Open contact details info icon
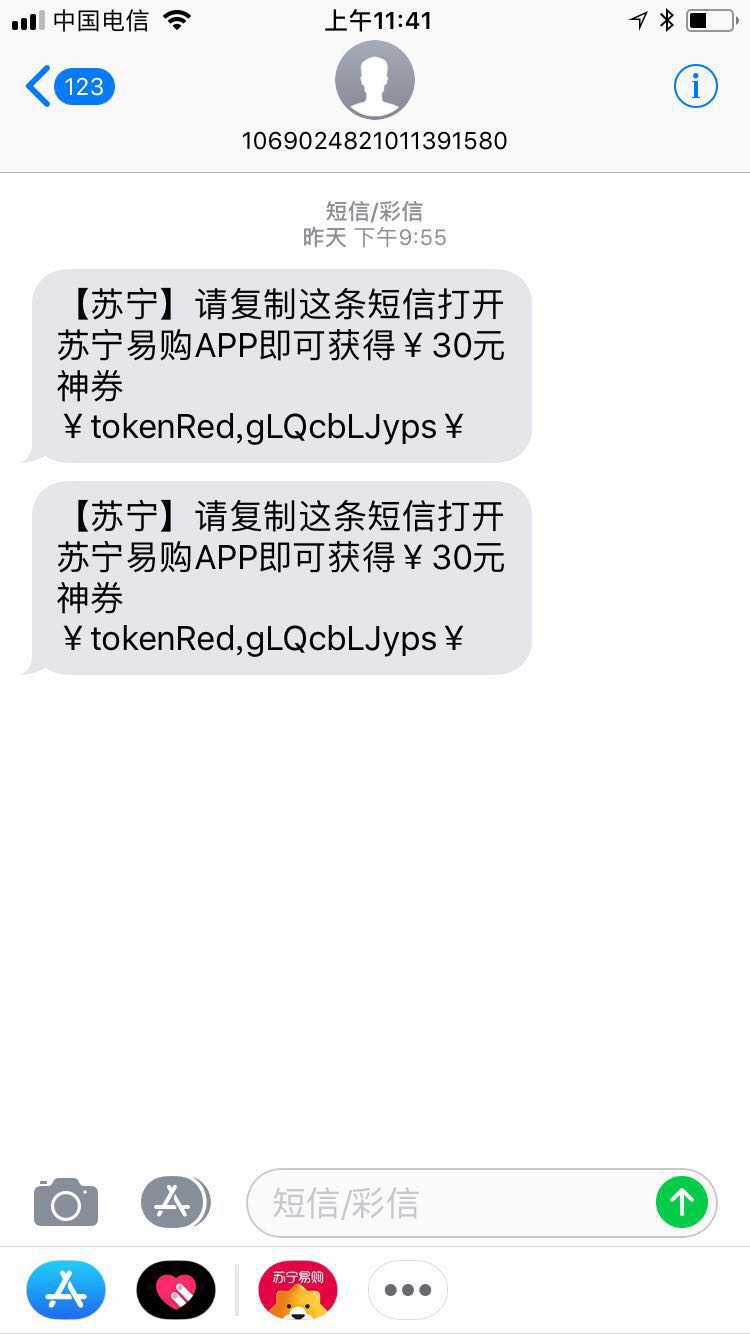Viewport: 750px width, 1334px height. point(695,87)
